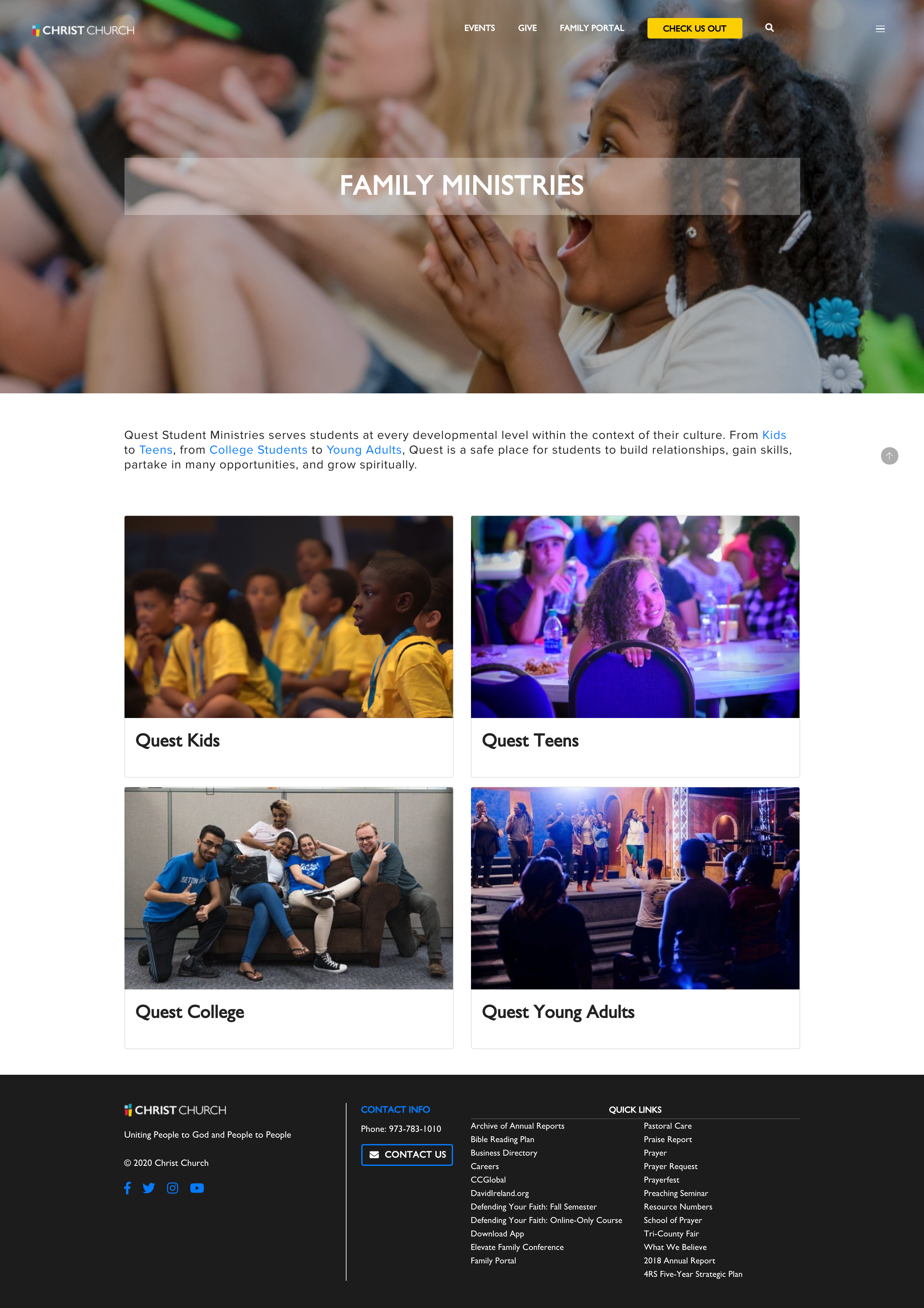Tap the Check Us Out button

pyautogui.click(x=694, y=29)
